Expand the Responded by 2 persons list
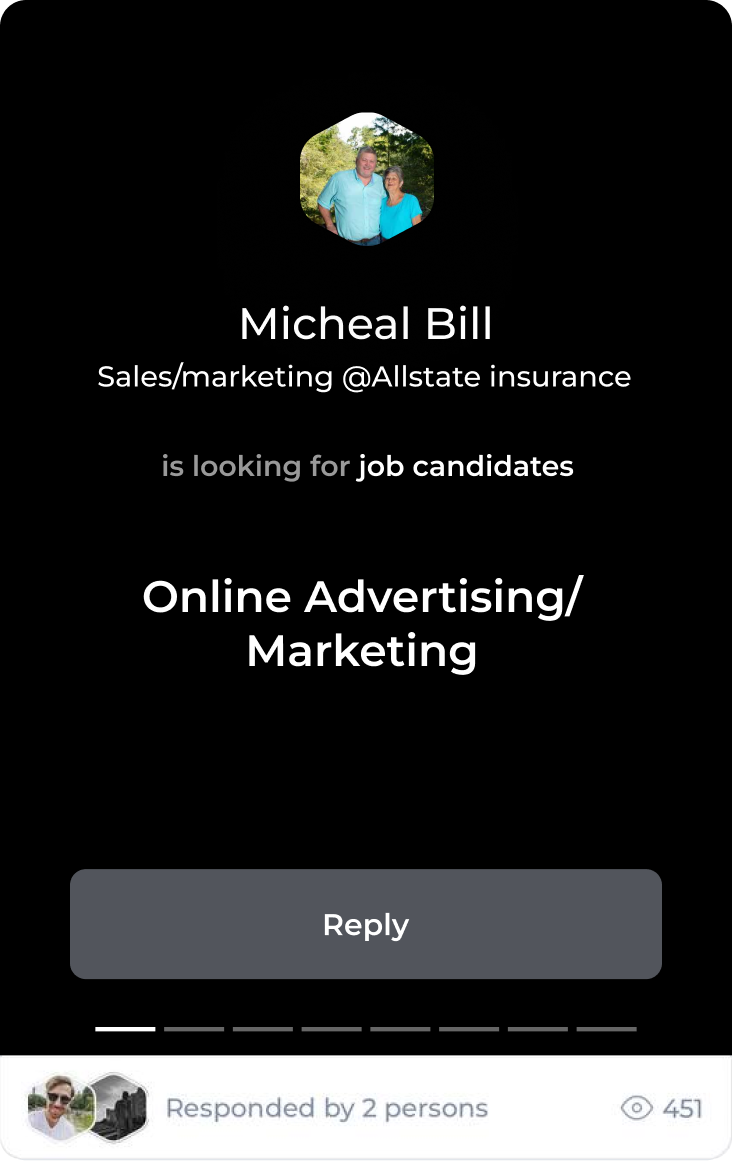The height and width of the screenshot is (1161, 732). 327,1108
